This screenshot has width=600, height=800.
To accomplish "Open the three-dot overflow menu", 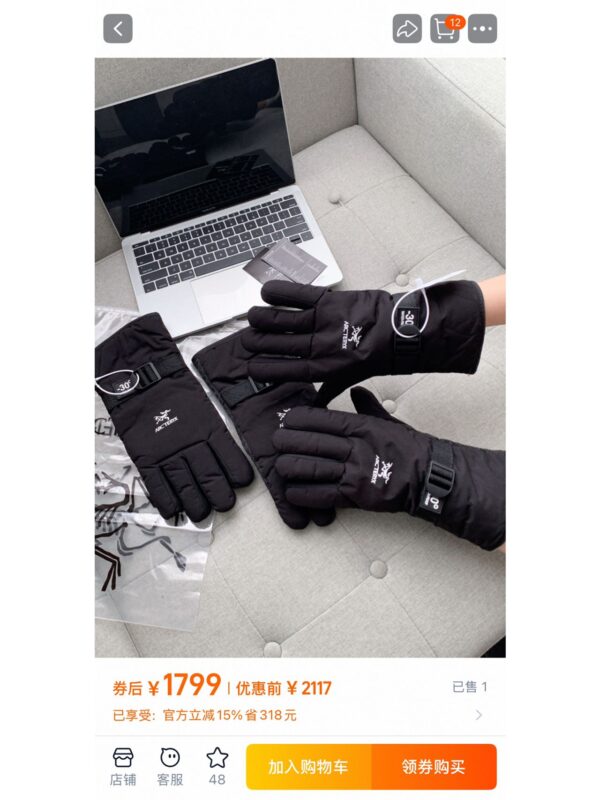I will 483,29.
